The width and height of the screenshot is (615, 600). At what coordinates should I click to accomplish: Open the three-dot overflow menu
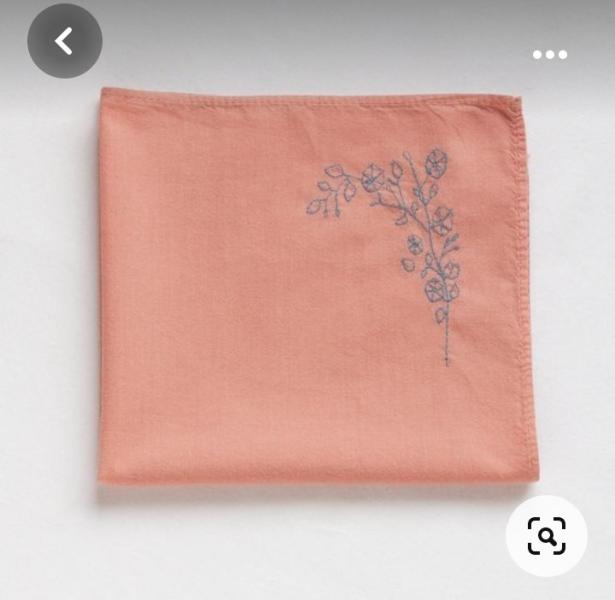pos(549,55)
